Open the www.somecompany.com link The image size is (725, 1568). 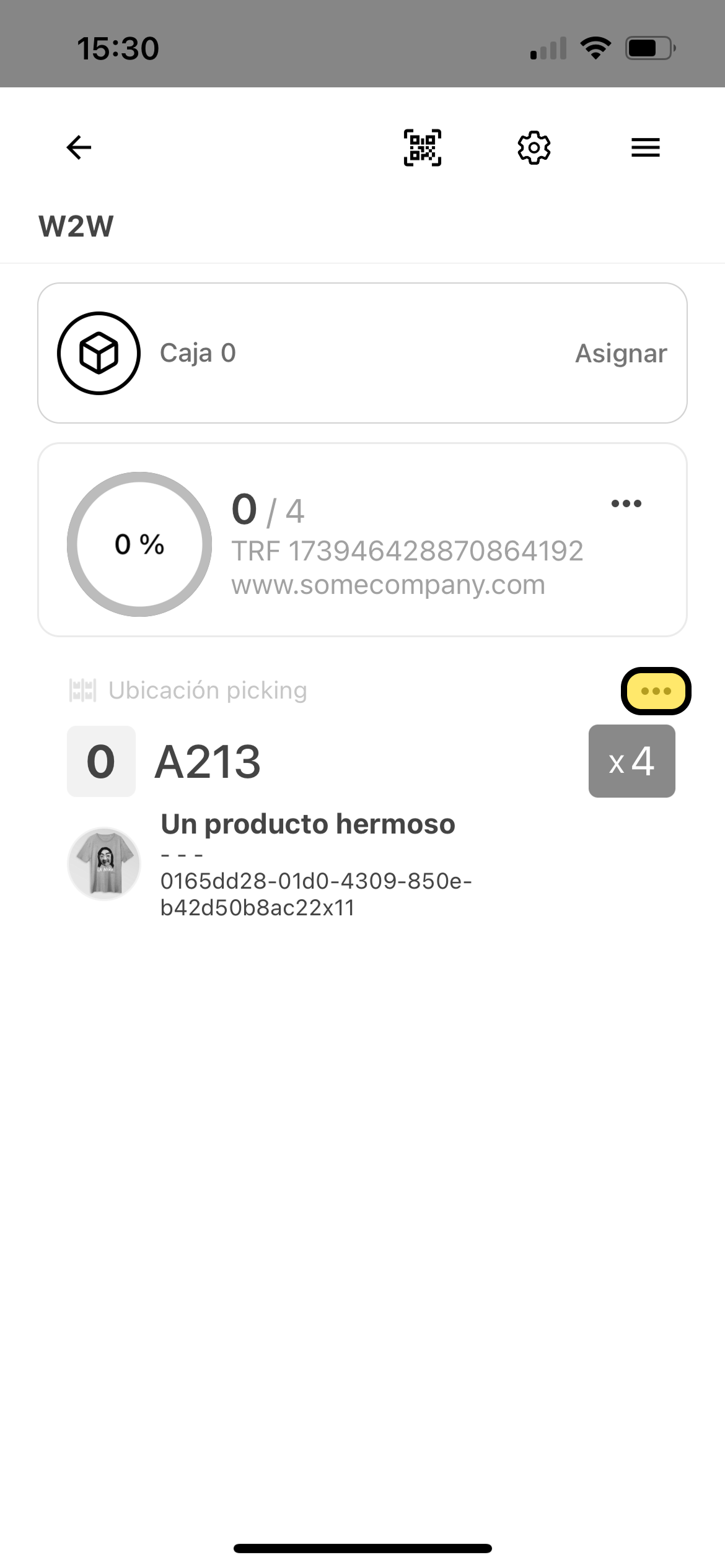(x=388, y=583)
